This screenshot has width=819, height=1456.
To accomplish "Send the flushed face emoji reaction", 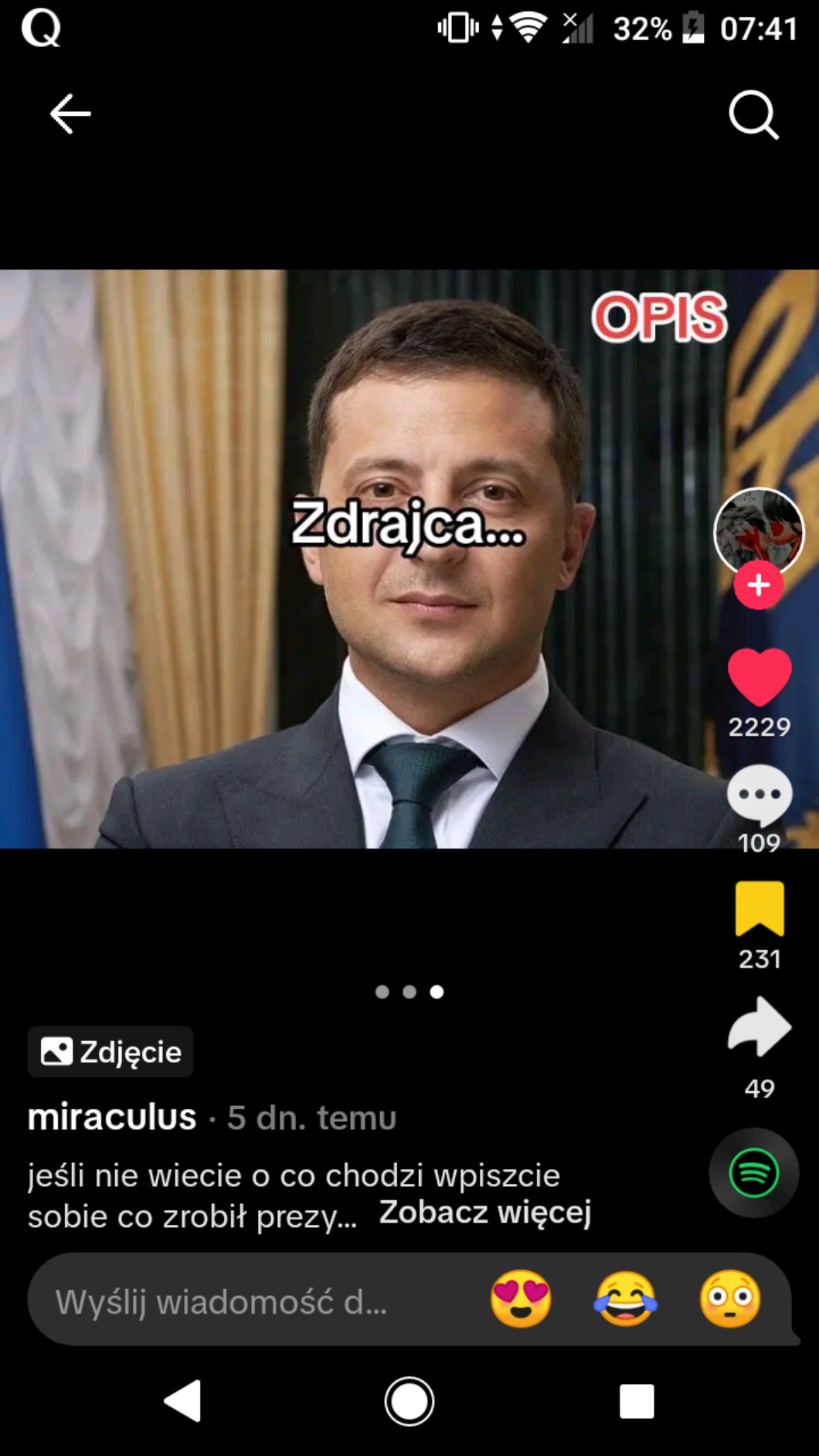I will (729, 1299).
